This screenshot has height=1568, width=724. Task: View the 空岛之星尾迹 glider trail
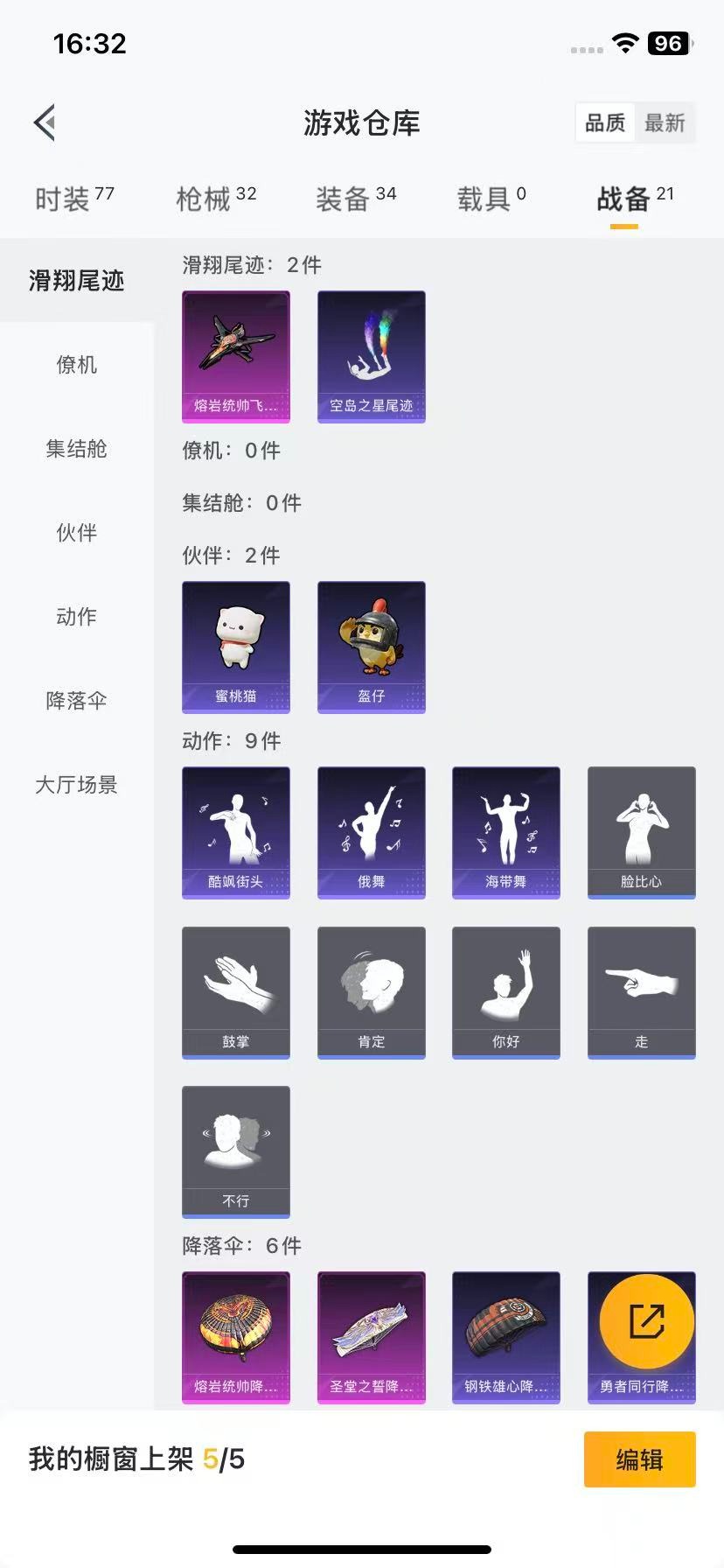tap(371, 355)
